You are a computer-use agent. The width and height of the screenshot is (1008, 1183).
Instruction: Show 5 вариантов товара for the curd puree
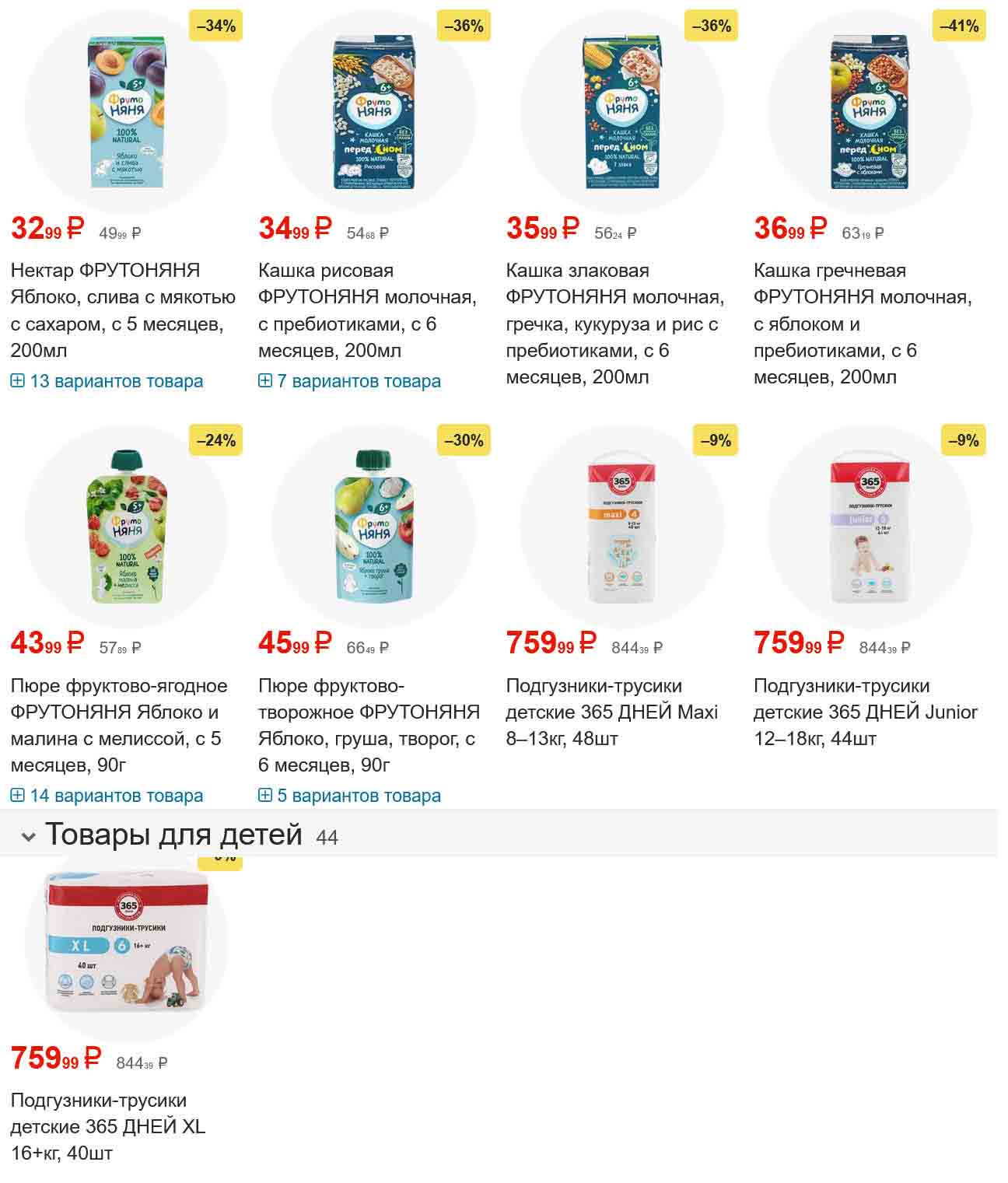click(350, 796)
